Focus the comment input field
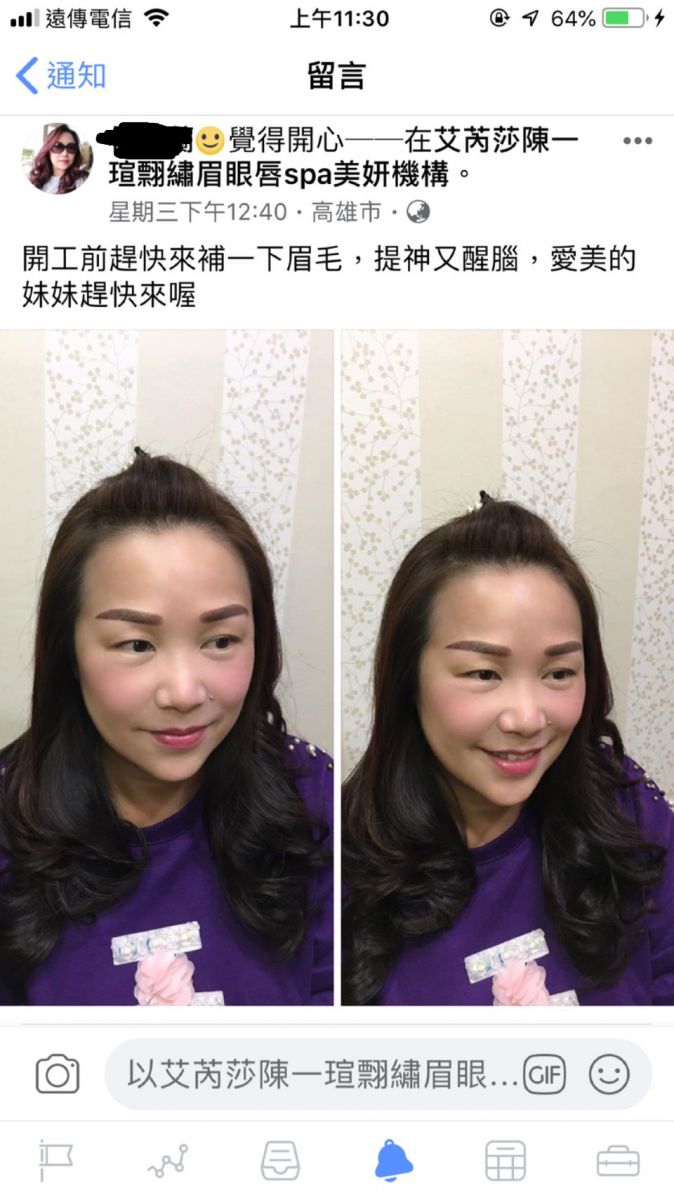Screen dimensions: 674x1200 pyautogui.click(x=320, y=1075)
